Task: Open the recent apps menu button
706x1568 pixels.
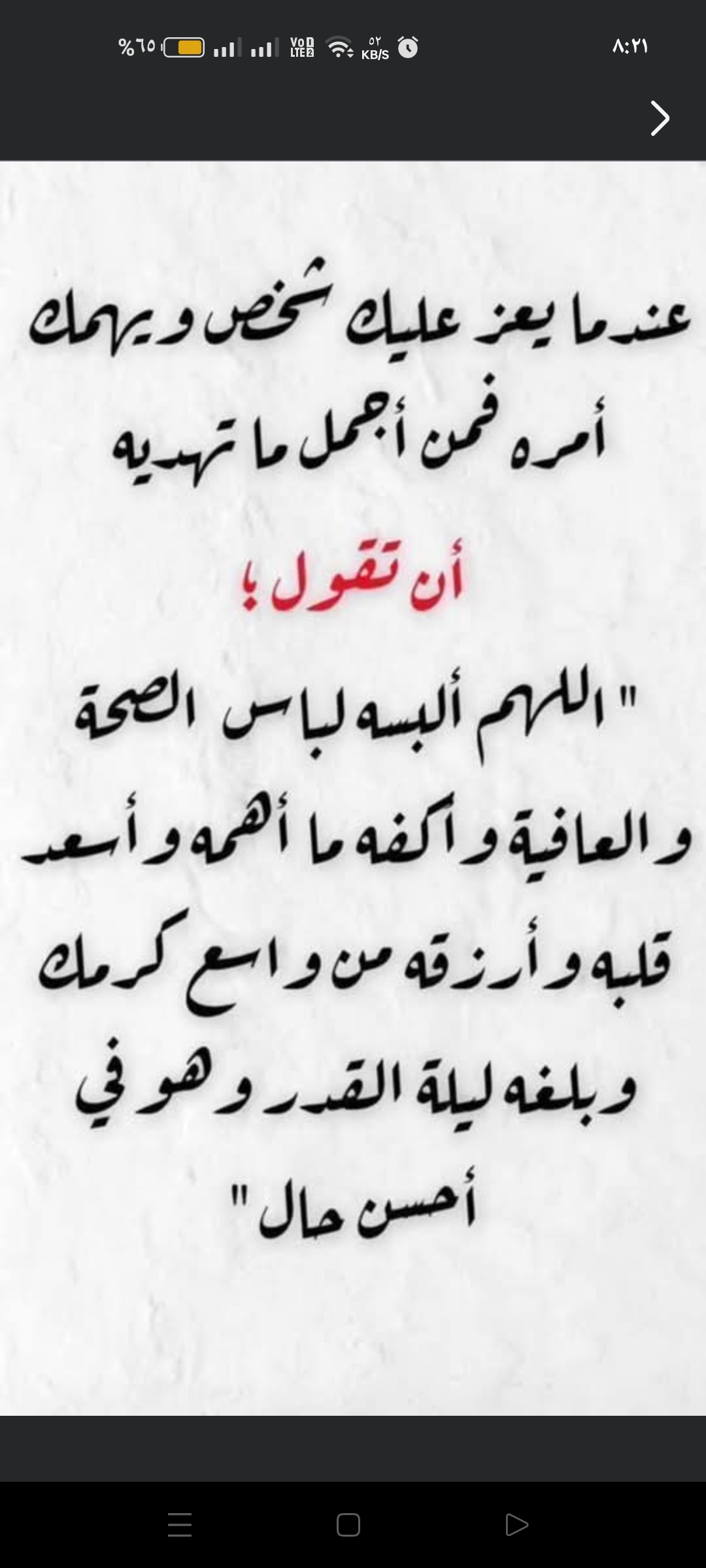Action: click(180, 1524)
